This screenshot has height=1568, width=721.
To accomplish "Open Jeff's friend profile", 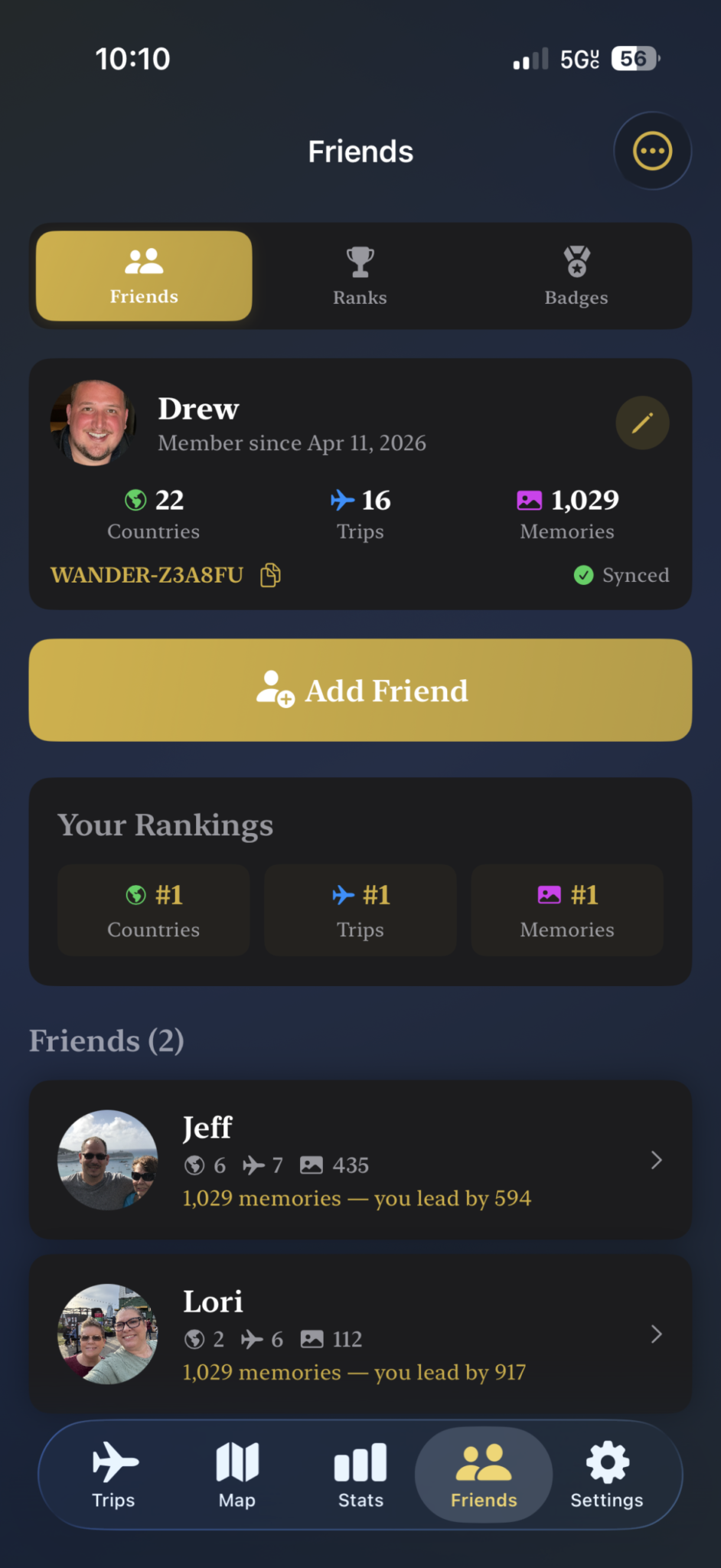I will click(x=360, y=1160).
